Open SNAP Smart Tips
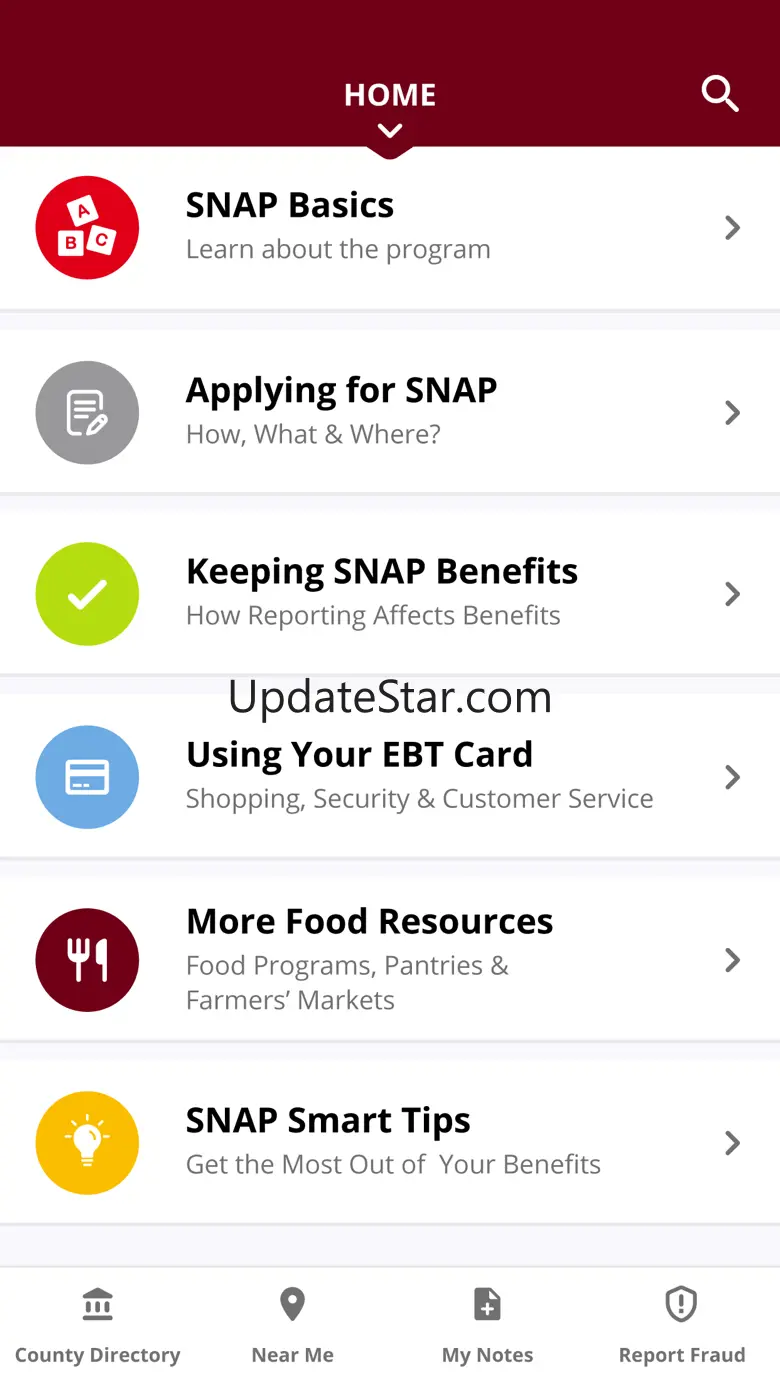Viewport: 780px width, 1387px height. click(389, 1143)
